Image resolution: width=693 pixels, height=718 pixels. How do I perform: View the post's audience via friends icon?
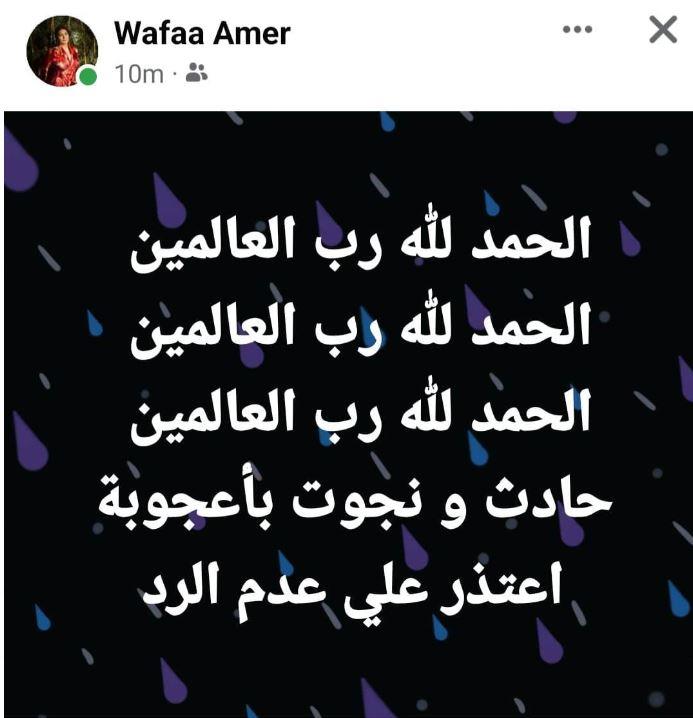point(197,74)
